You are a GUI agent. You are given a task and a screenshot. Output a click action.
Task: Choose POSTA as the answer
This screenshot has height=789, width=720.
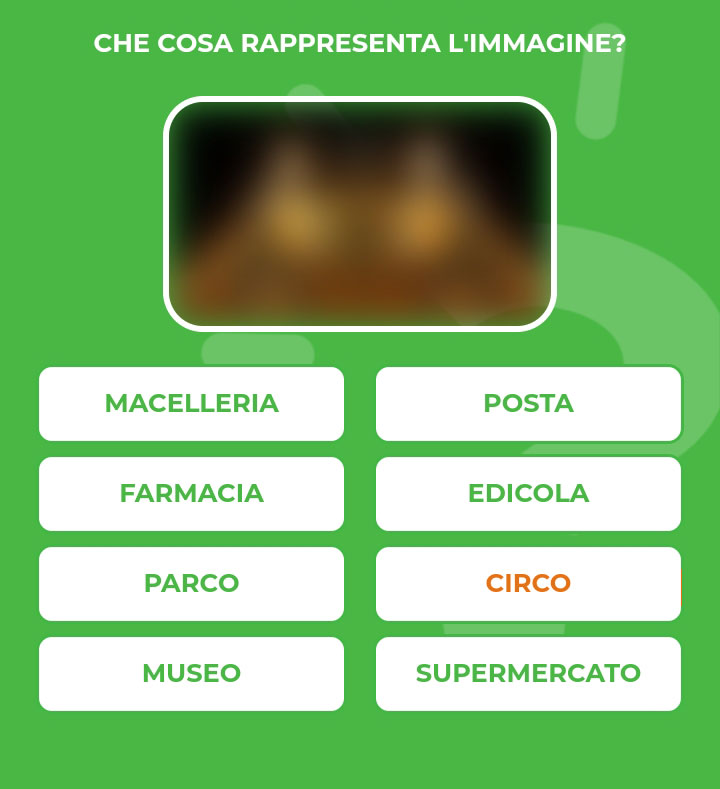tap(528, 404)
